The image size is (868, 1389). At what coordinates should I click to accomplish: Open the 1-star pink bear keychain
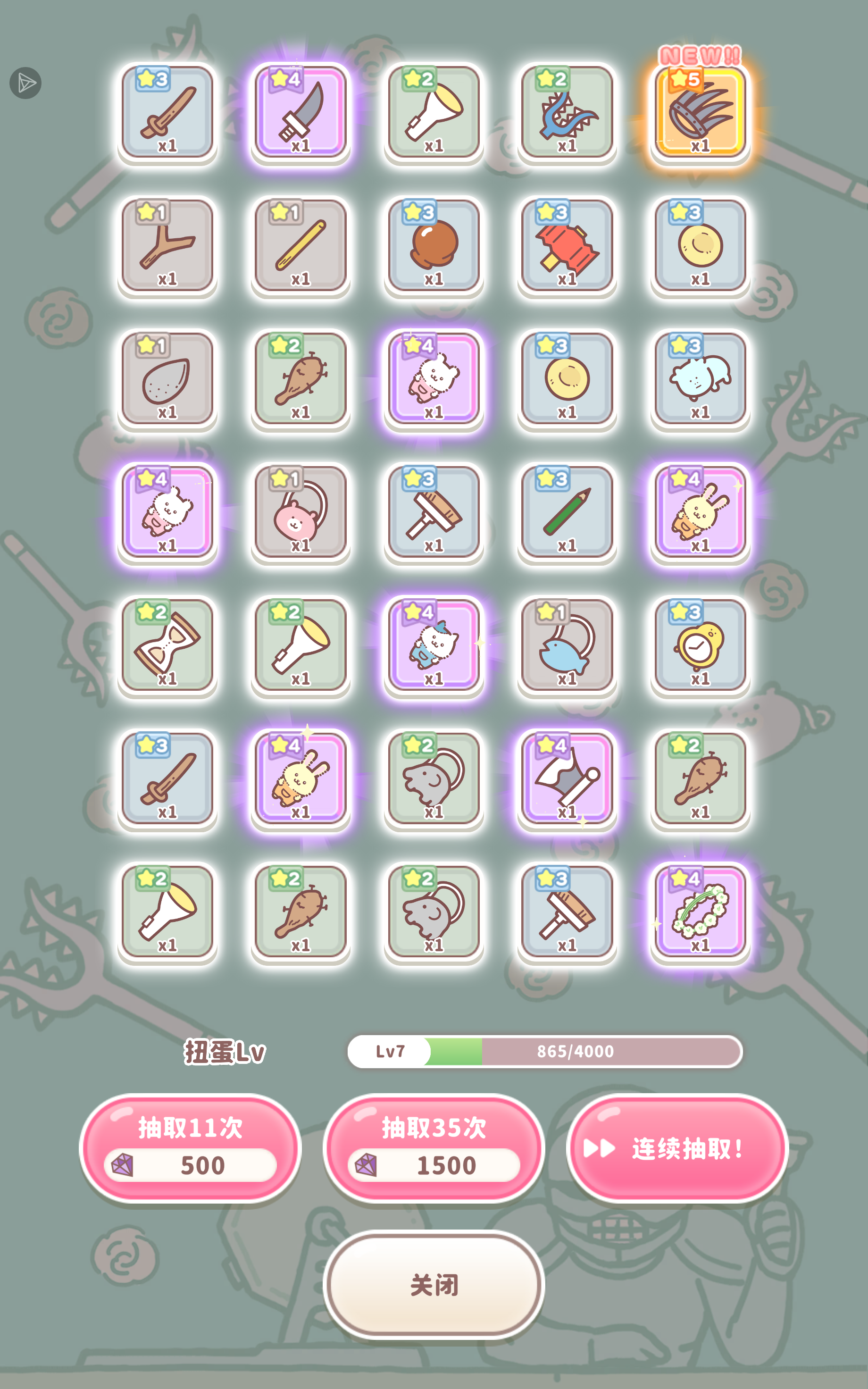[300, 512]
